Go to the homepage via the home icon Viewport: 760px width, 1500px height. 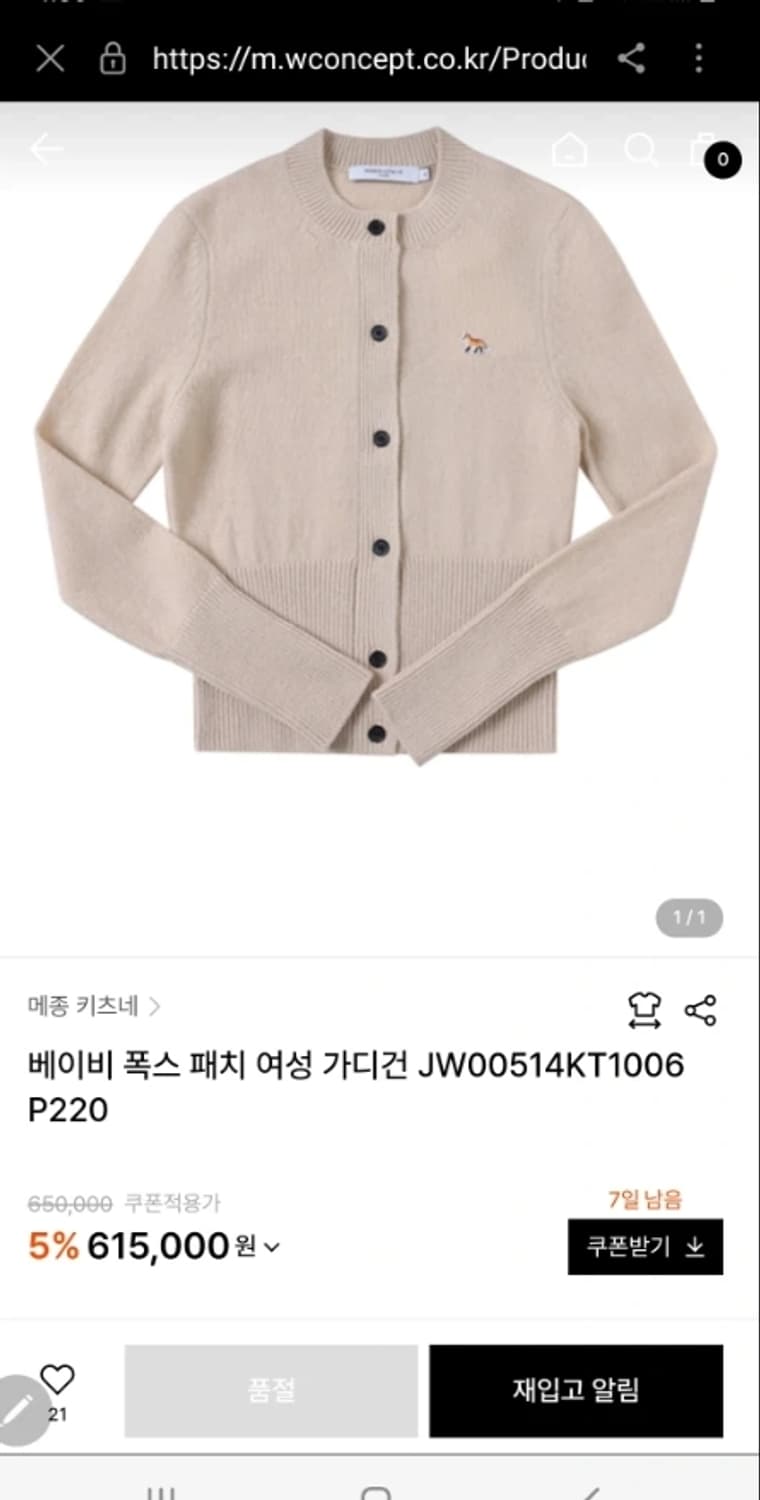[x=568, y=151]
